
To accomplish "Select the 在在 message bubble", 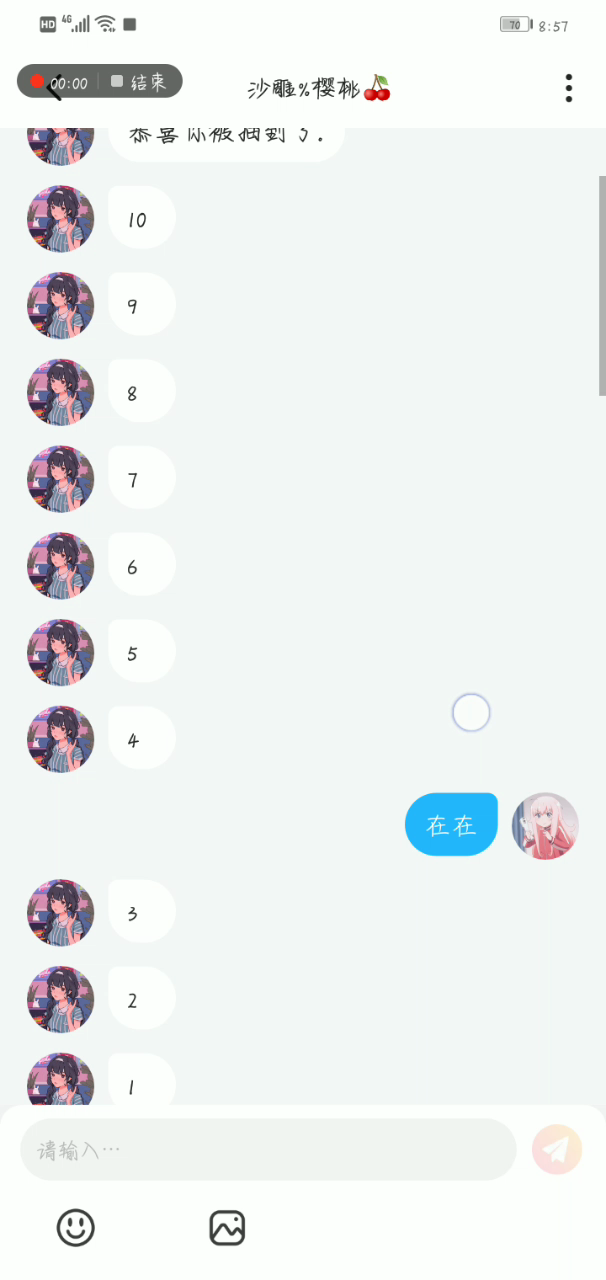I will coord(451,825).
